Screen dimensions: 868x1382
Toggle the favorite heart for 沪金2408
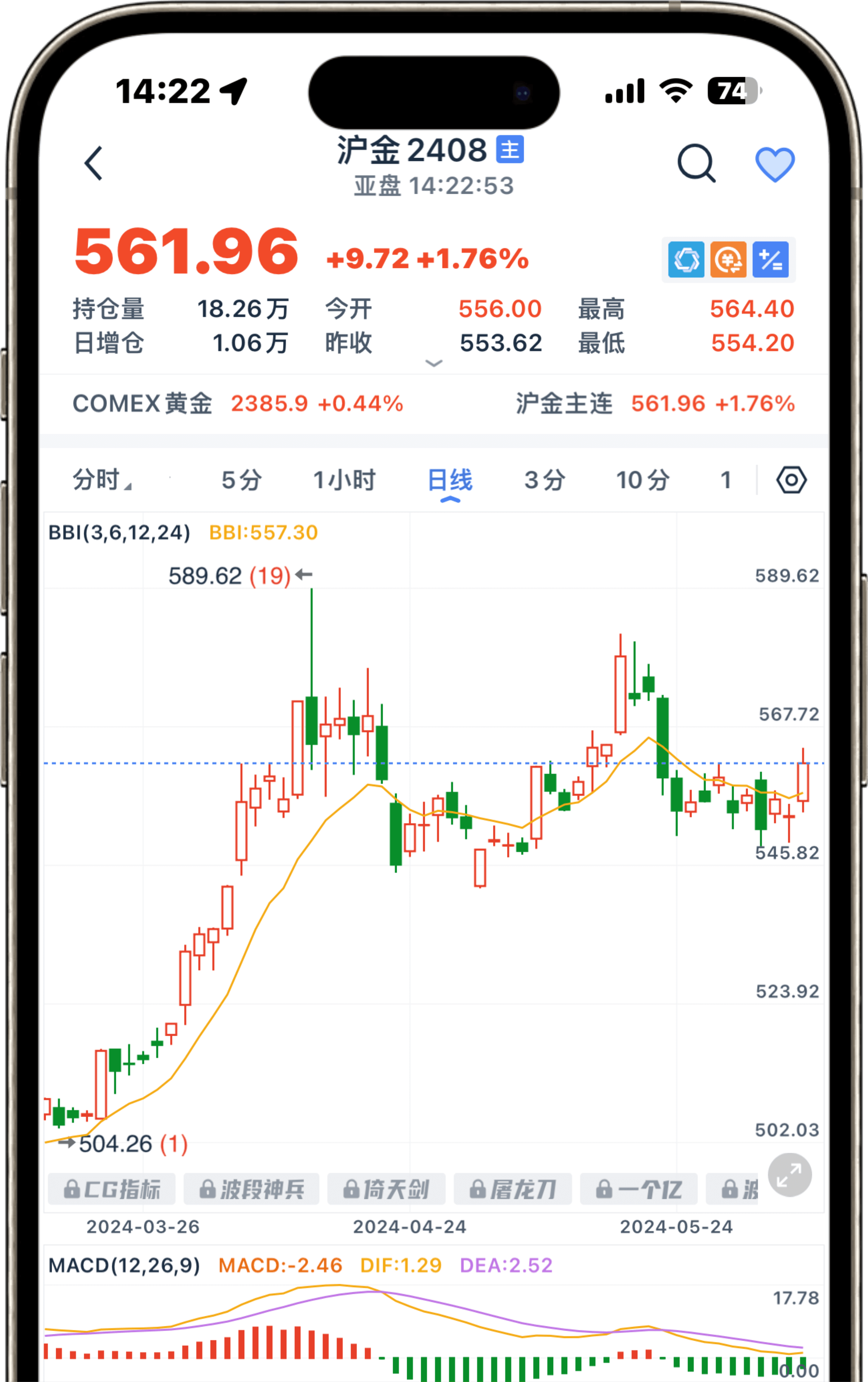[775, 164]
